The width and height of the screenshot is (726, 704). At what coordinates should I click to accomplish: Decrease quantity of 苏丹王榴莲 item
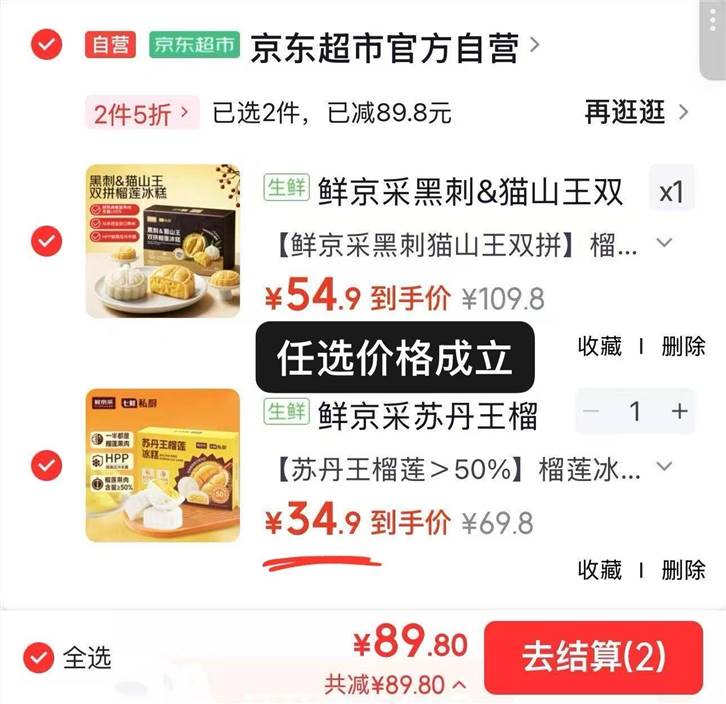coord(591,411)
